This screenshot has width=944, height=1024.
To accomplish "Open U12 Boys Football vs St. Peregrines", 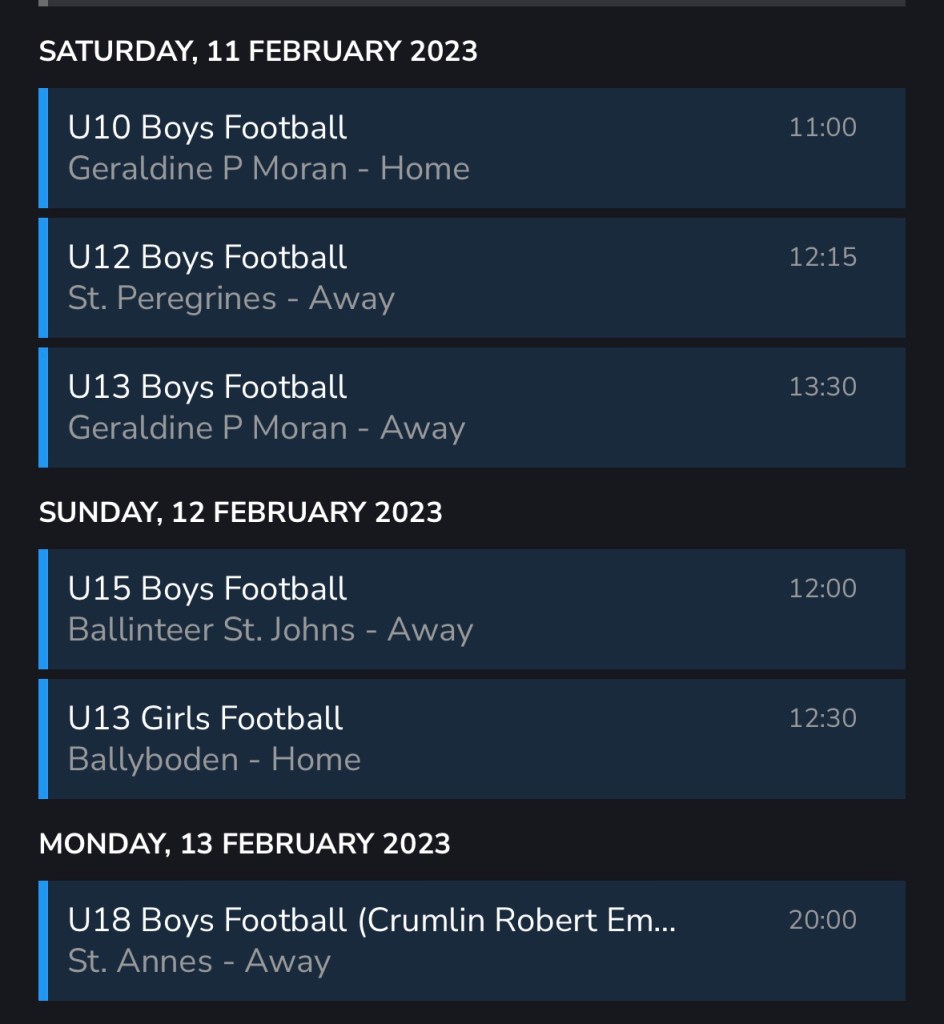I will coord(472,278).
